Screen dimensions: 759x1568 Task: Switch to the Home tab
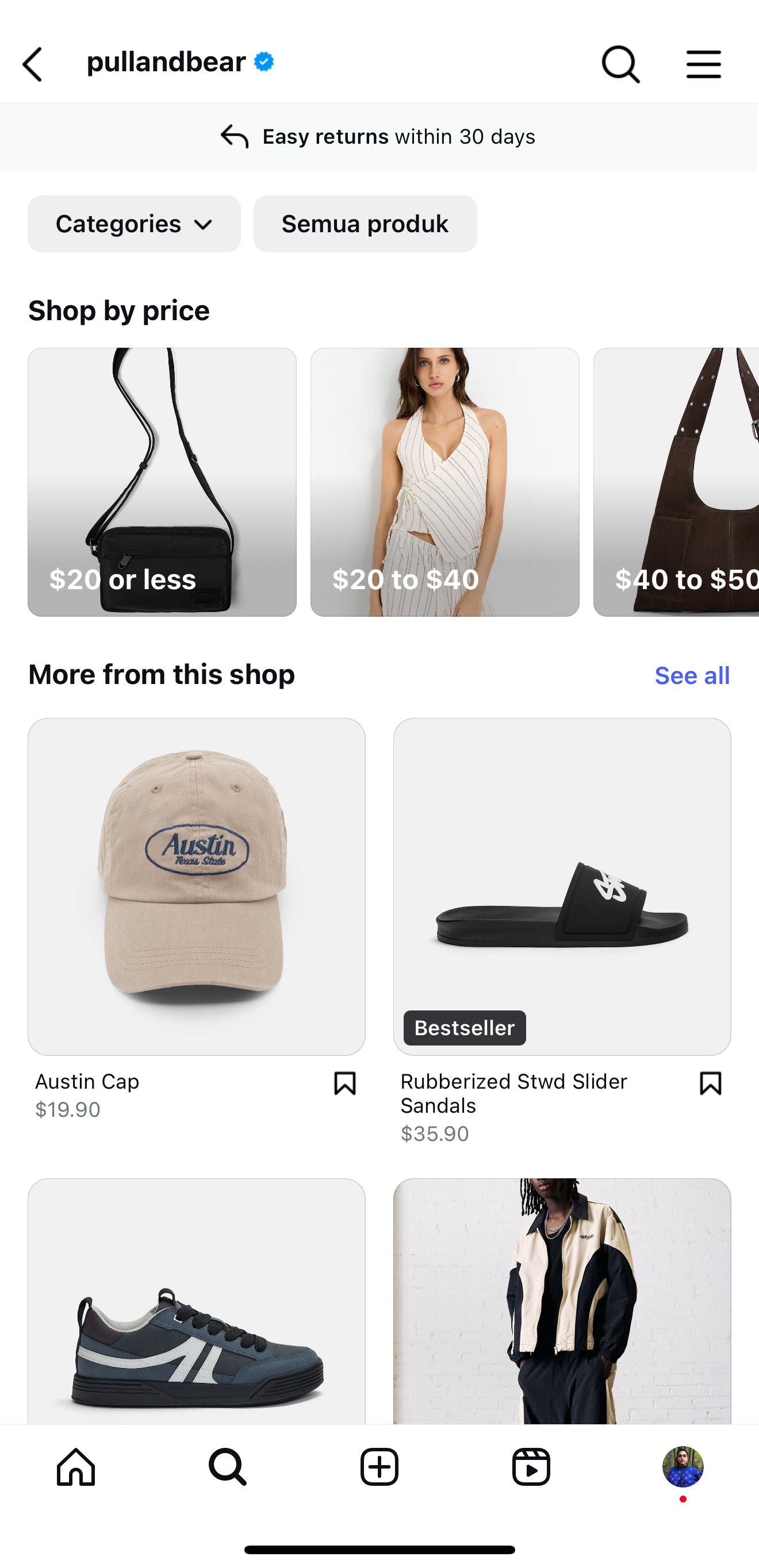tap(76, 1467)
